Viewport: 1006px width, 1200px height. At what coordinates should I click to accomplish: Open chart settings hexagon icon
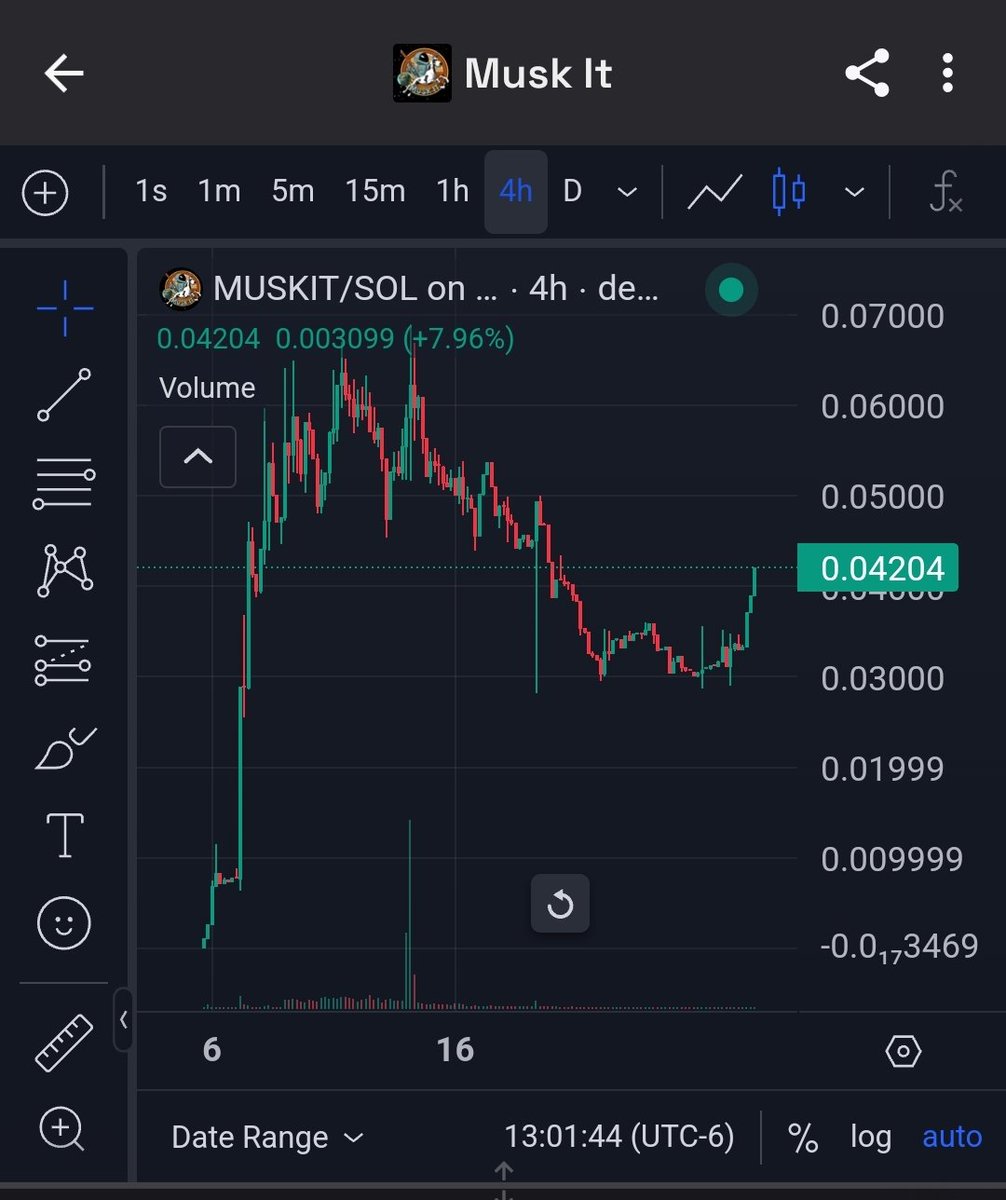[x=903, y=1051]
